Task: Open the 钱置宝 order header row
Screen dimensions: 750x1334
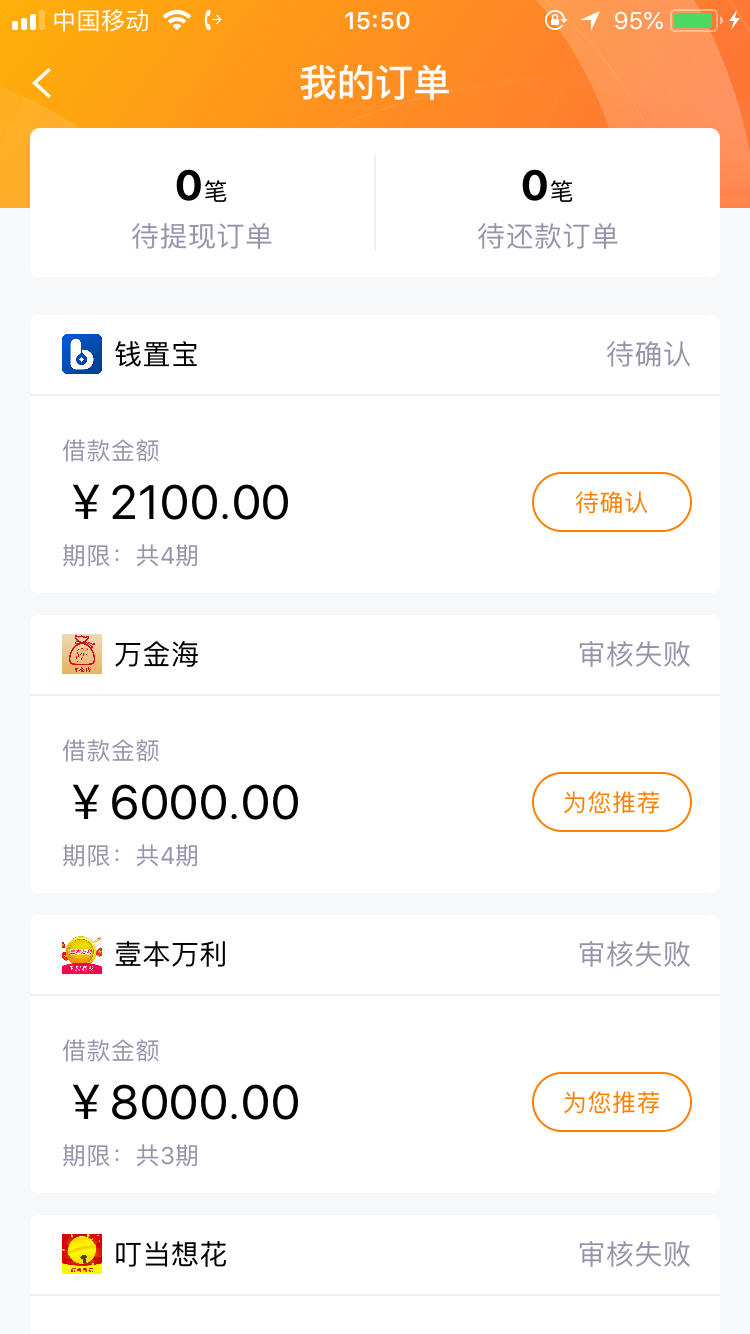Action: click(375, 355)
